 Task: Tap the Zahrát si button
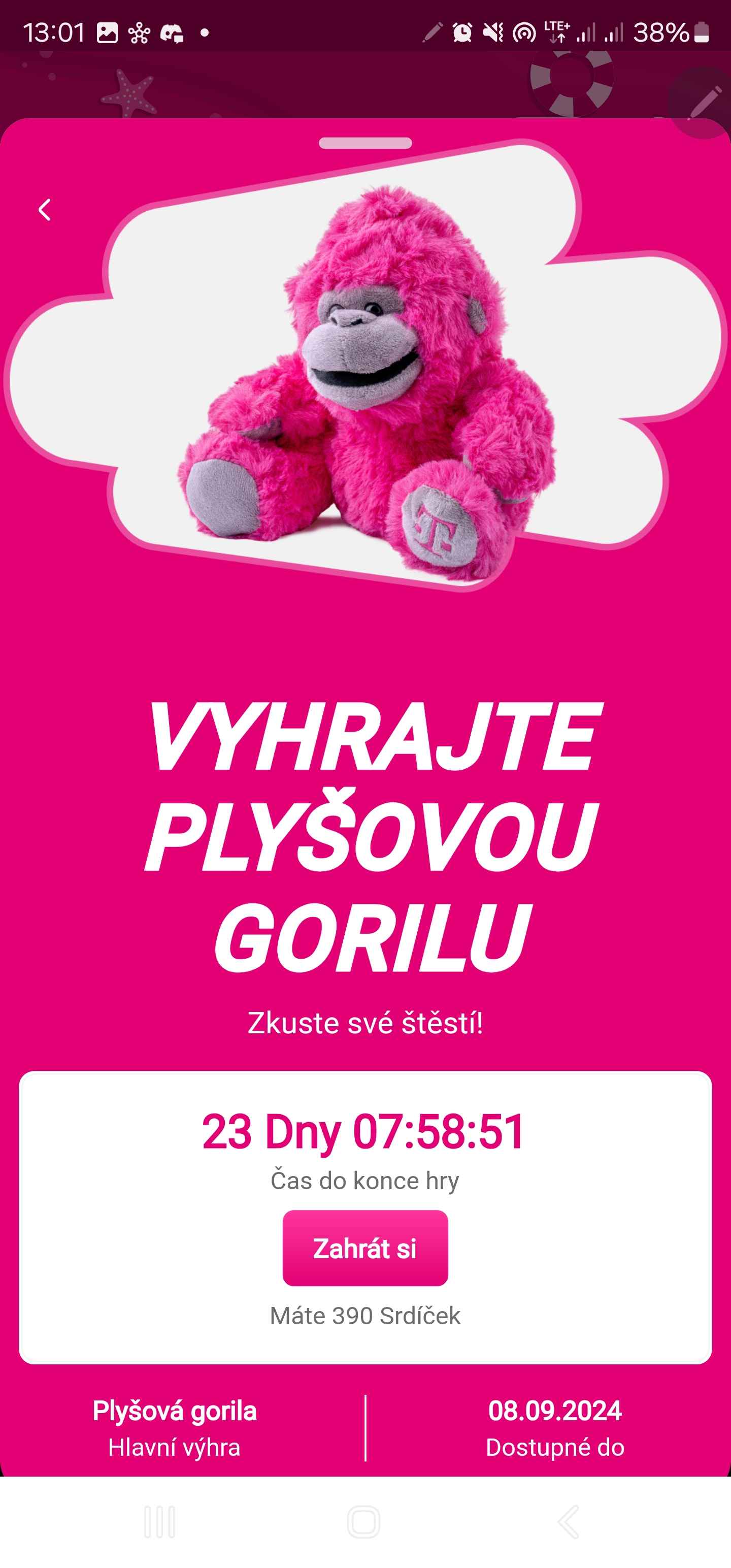coord(364,1248)
